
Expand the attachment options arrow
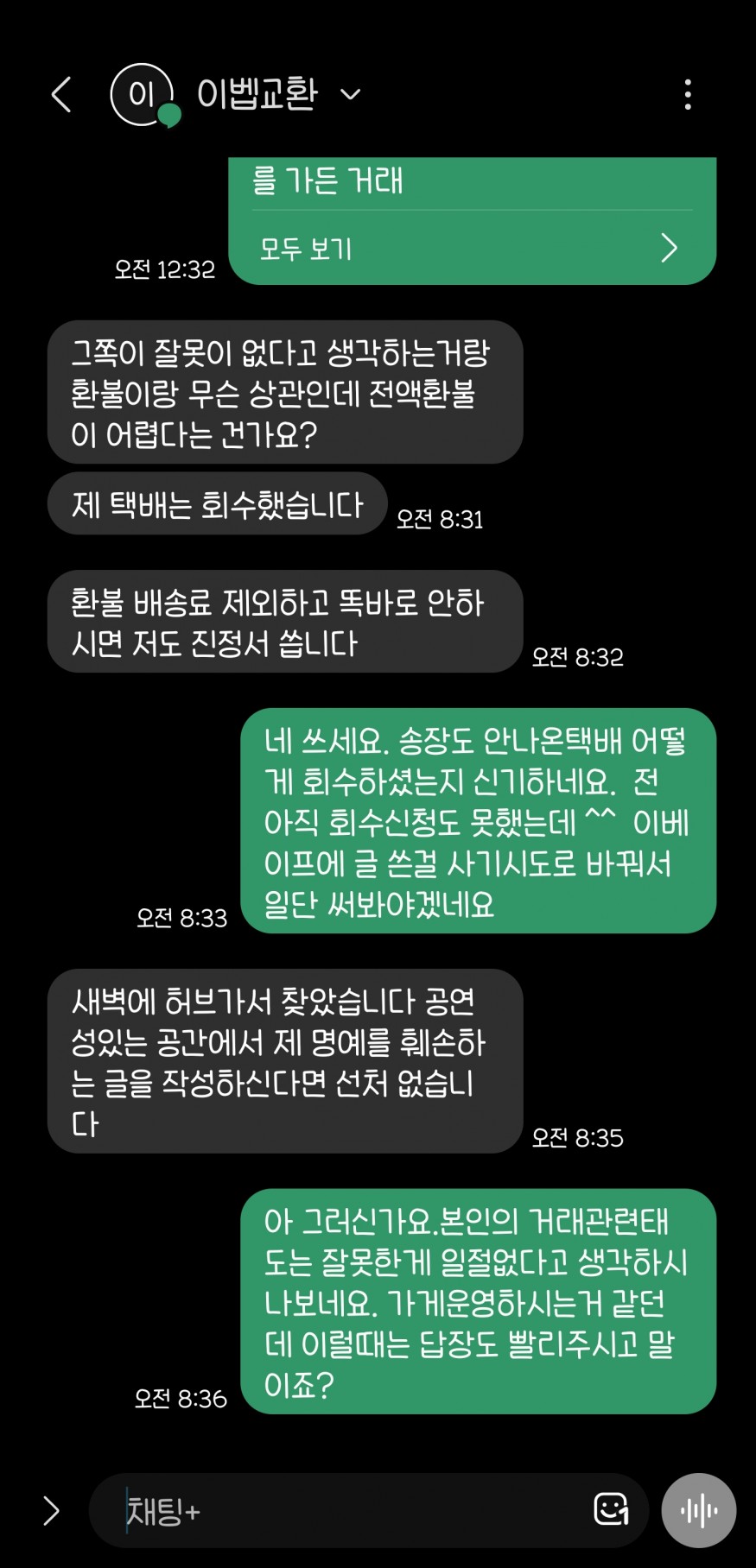tap(51, 1510)
